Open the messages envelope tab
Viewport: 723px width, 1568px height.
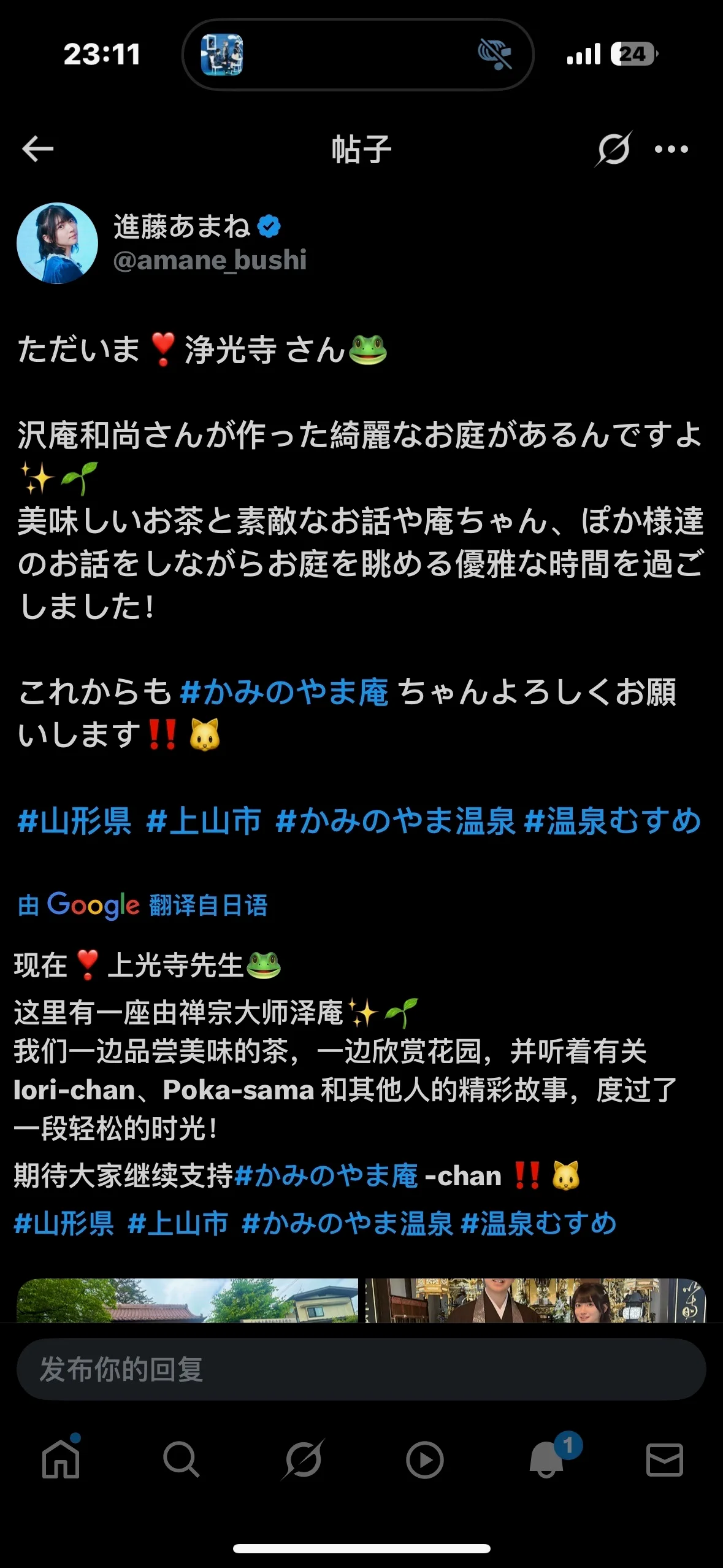point(665,1460)
